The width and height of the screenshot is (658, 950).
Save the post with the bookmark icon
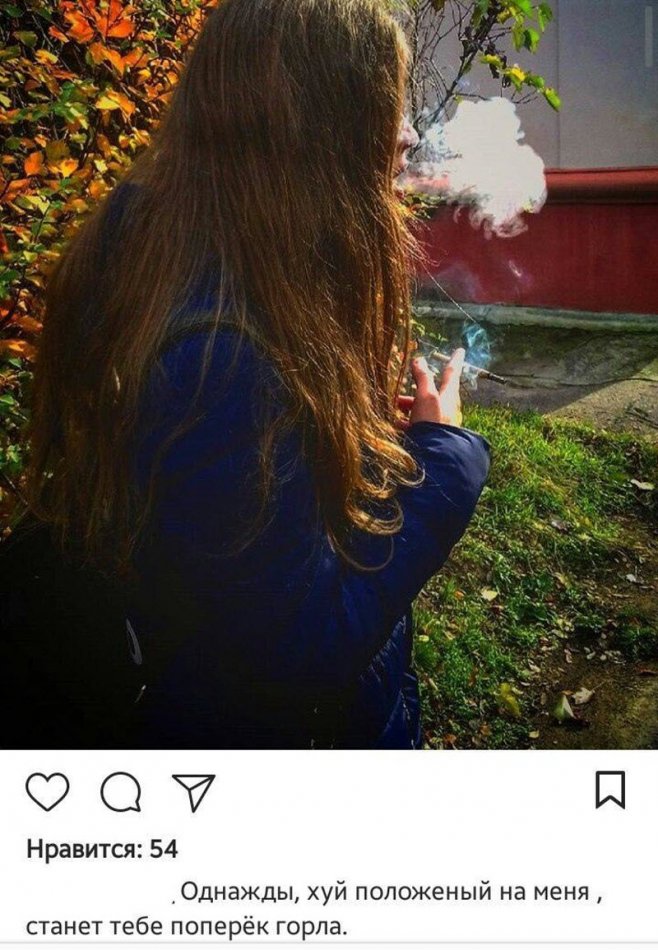click(x=610, y=789)
